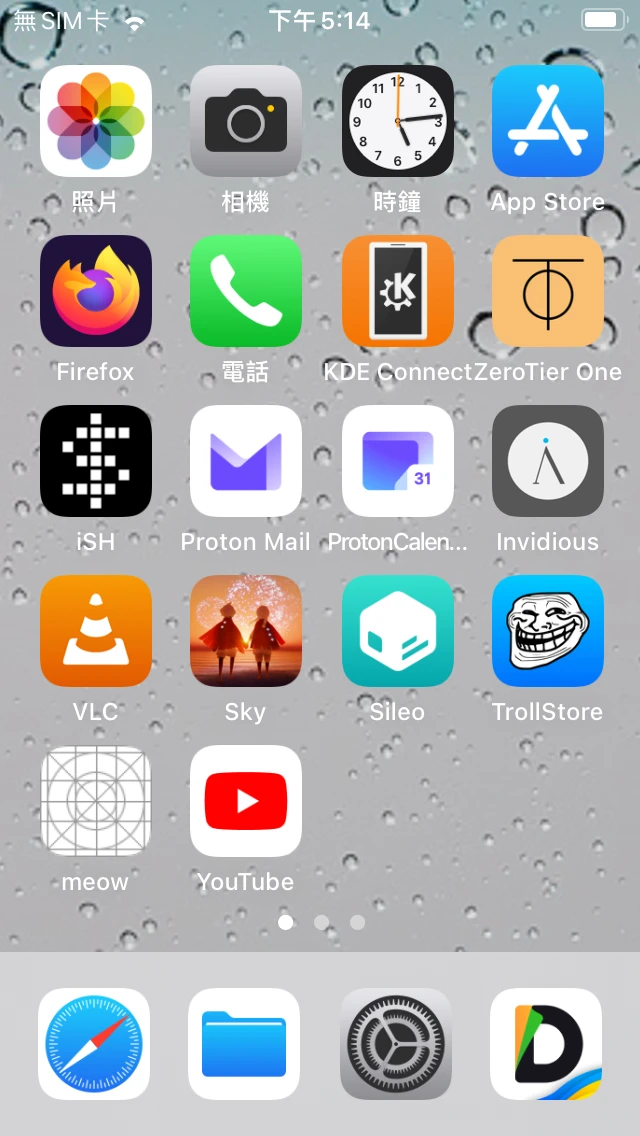Screen dimensions: 640x1136
Task: Launch TrollStore
Action: (x=548, y=631)
